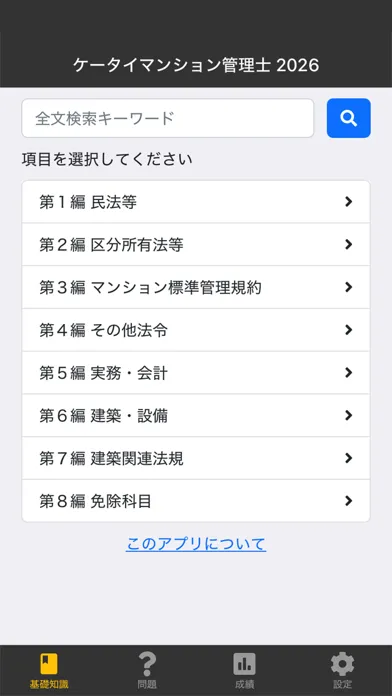Select 第5編 実務・会計
This screenshot has width=392, height=696.
click(x=196, y=372)
